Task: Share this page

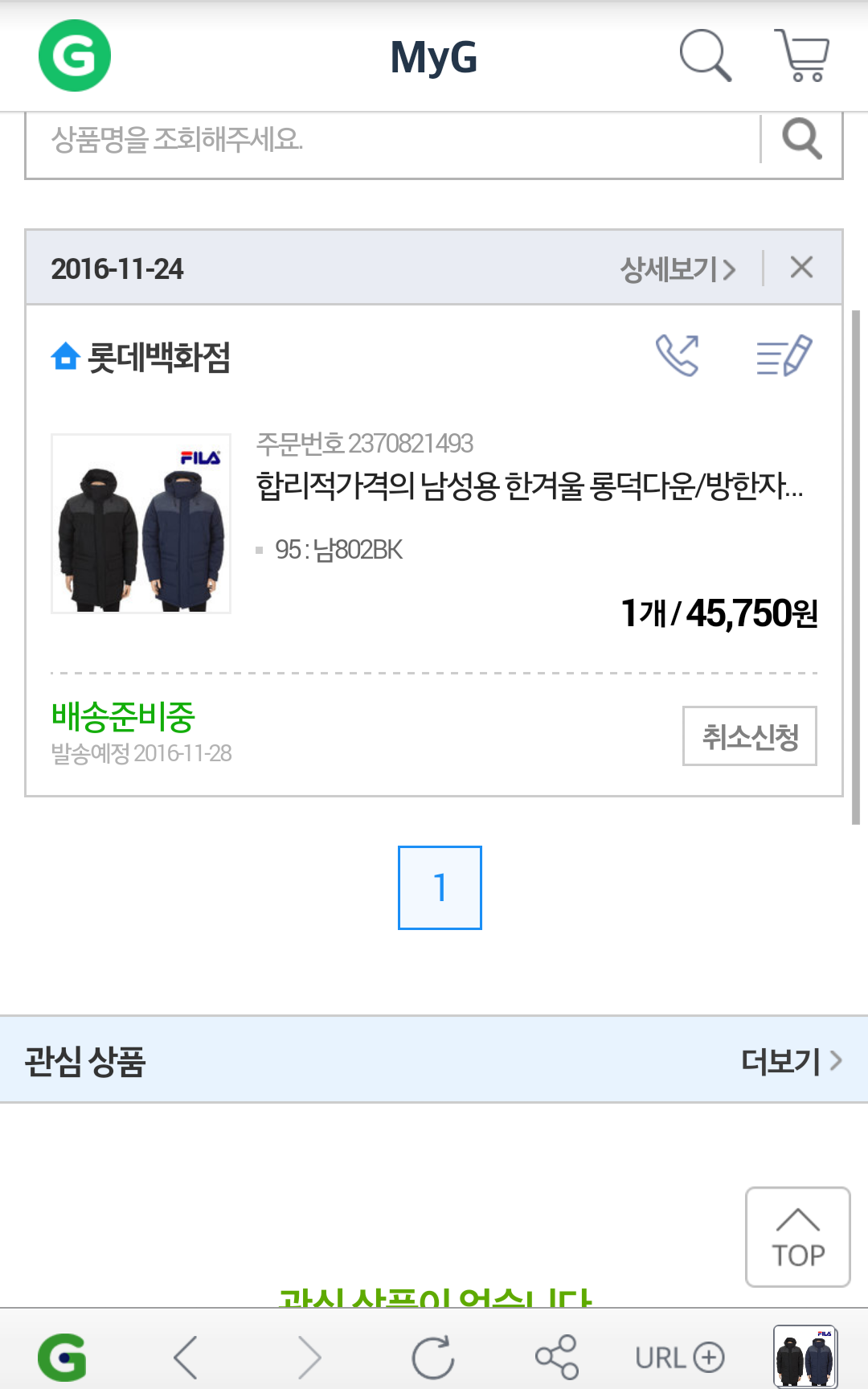Action: point(557,1358)
